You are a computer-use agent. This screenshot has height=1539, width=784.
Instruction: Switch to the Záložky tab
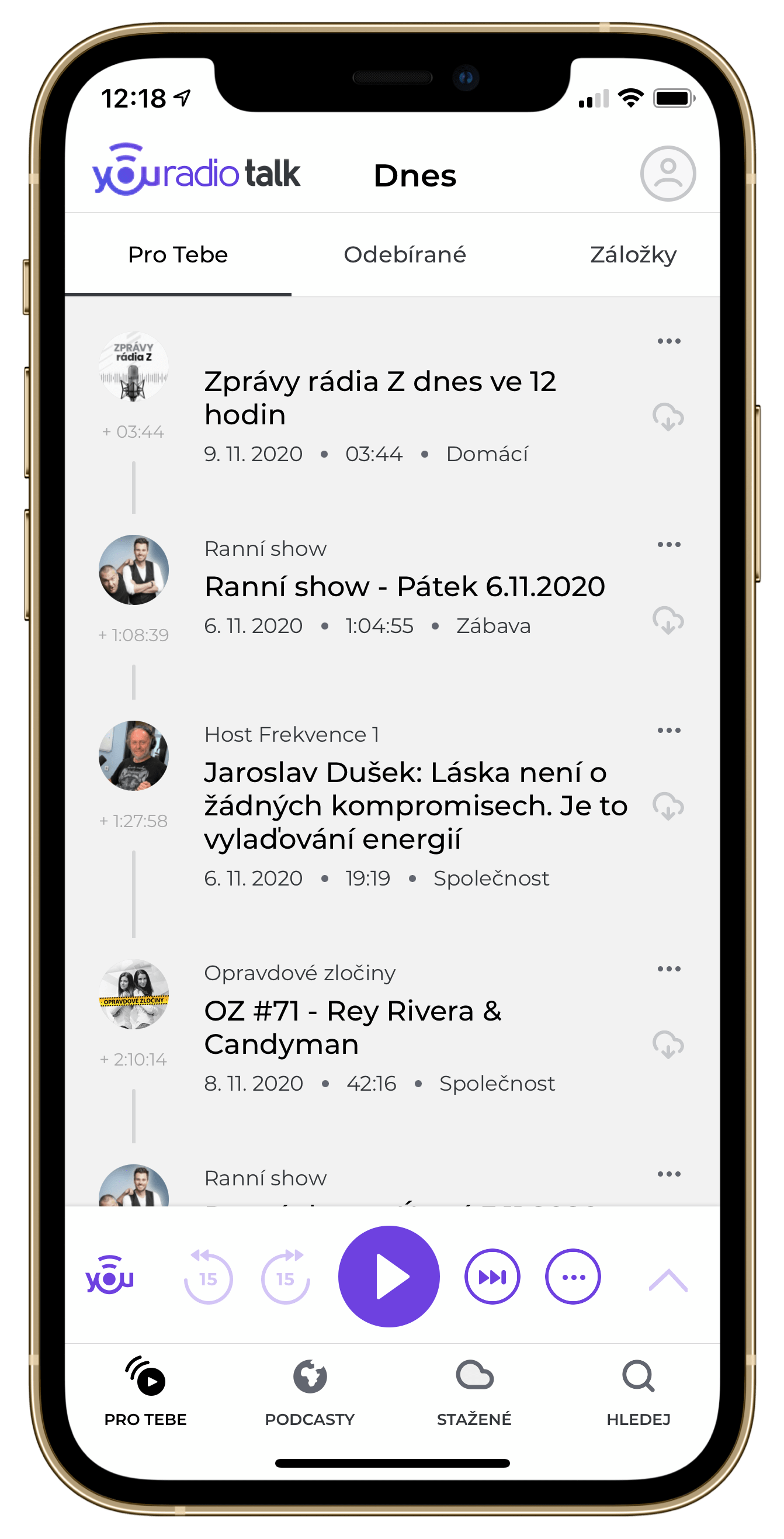[x=632, y=255]
